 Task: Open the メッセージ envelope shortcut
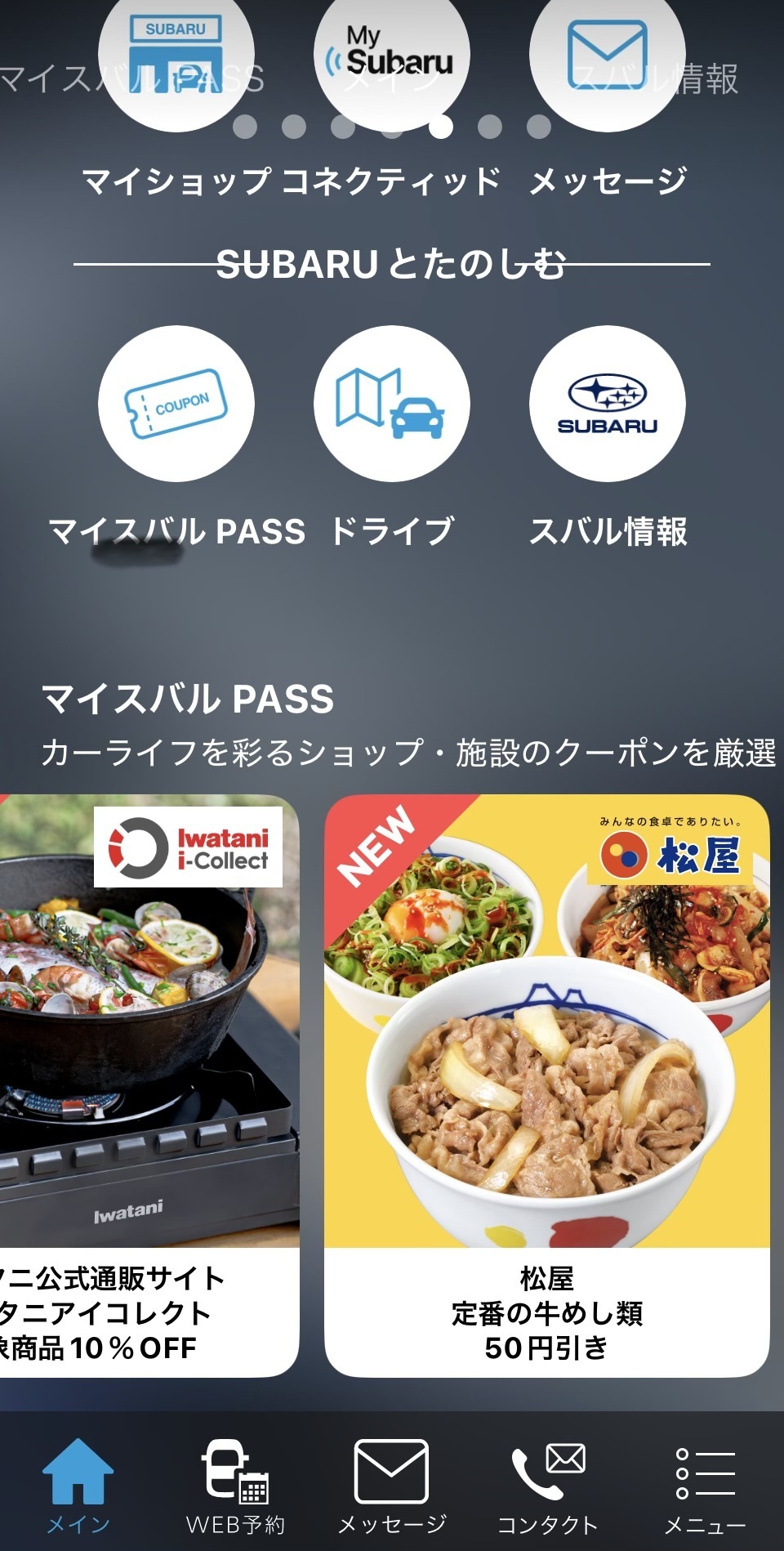click(608, 57)
